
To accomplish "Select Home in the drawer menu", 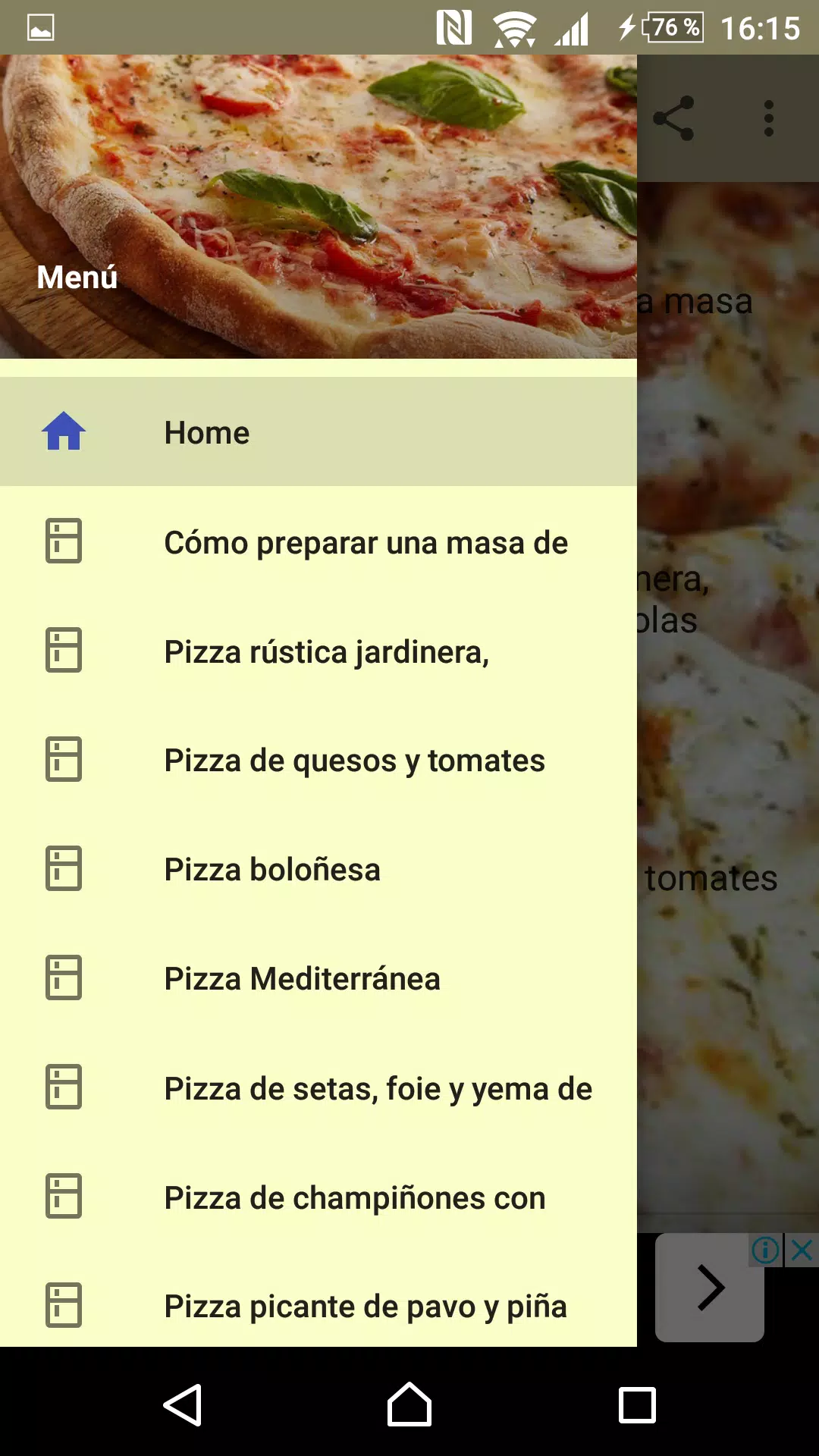I will [318, 432].
